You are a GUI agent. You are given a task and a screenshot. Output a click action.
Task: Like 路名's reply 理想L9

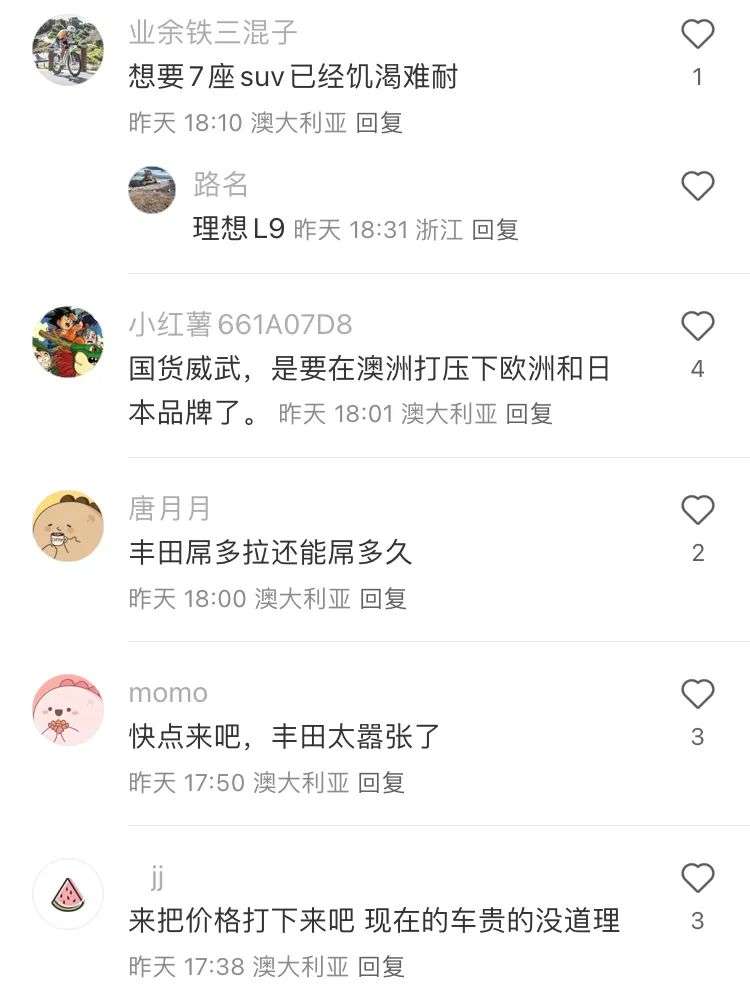(697, 187)
